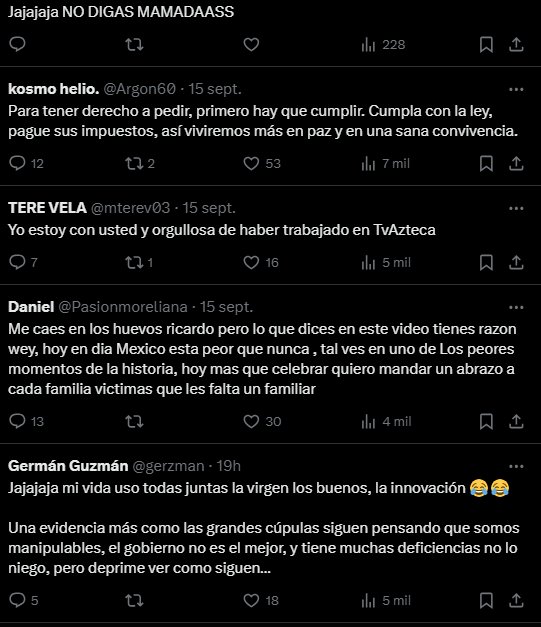Viewport: 541px width, 627px height.
Task: Open the more options on kosmo helio.'s post
Action: 516,89
